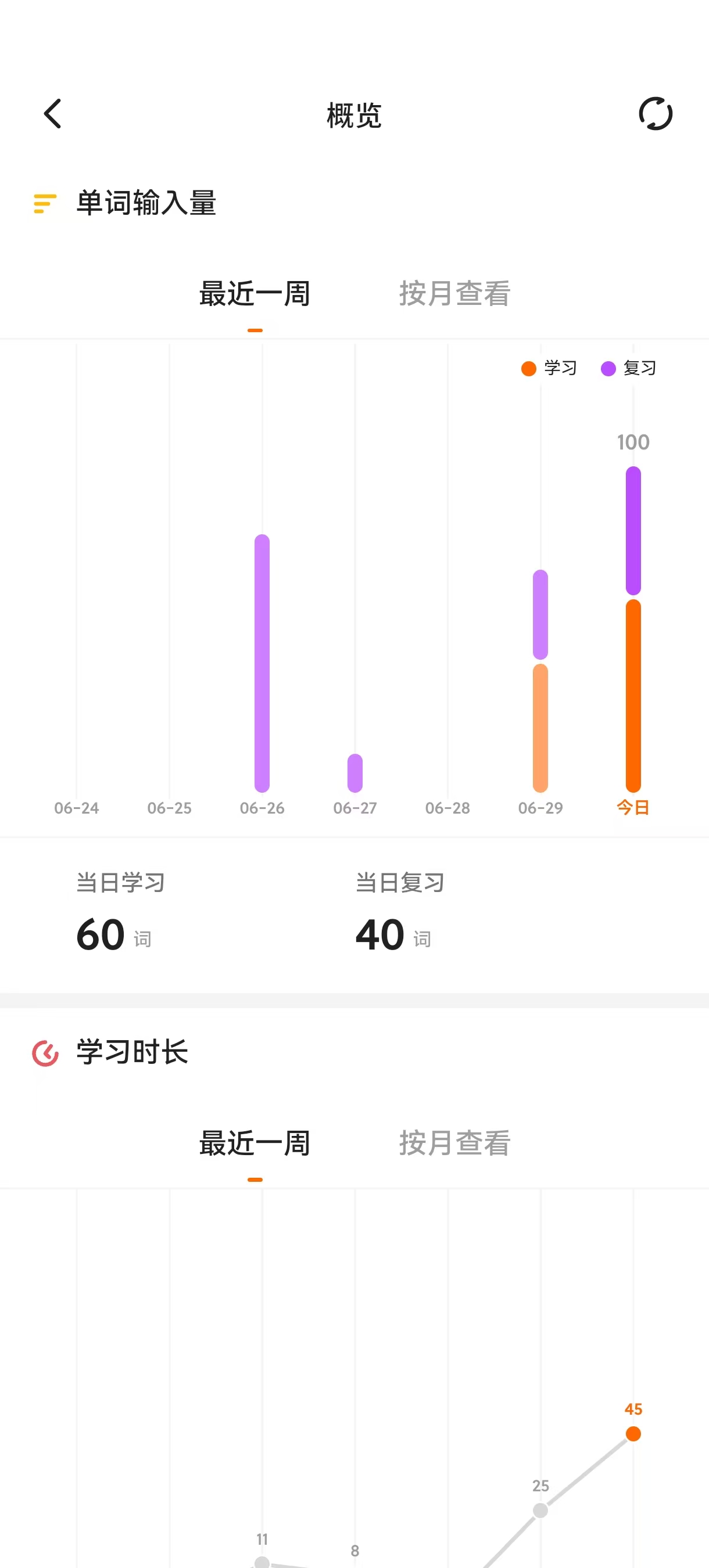Switch to 按月查看 under 学习时长
Viewport: 709px width, 1568px height.
[454, 1143]
